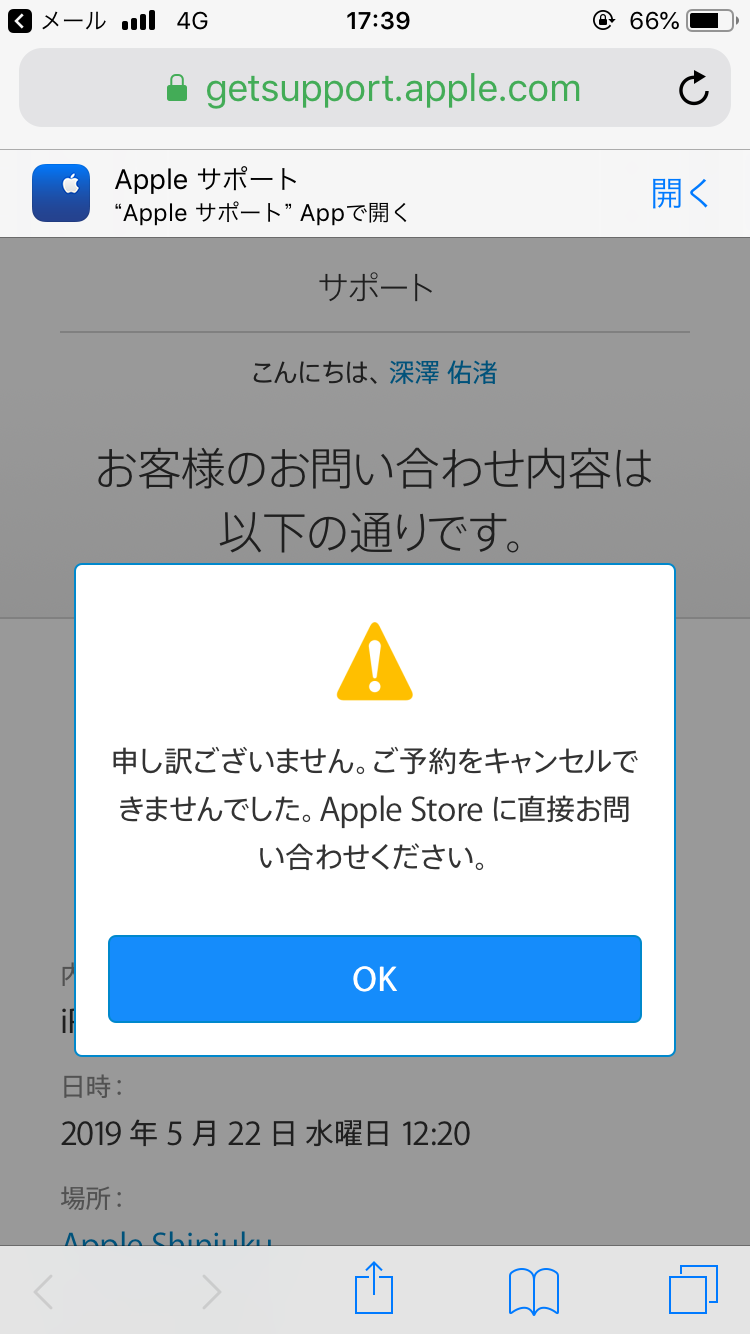The image size is (750, 1334).
Task: Show open Safari tabs
Action: click(x=693, y=1290)
